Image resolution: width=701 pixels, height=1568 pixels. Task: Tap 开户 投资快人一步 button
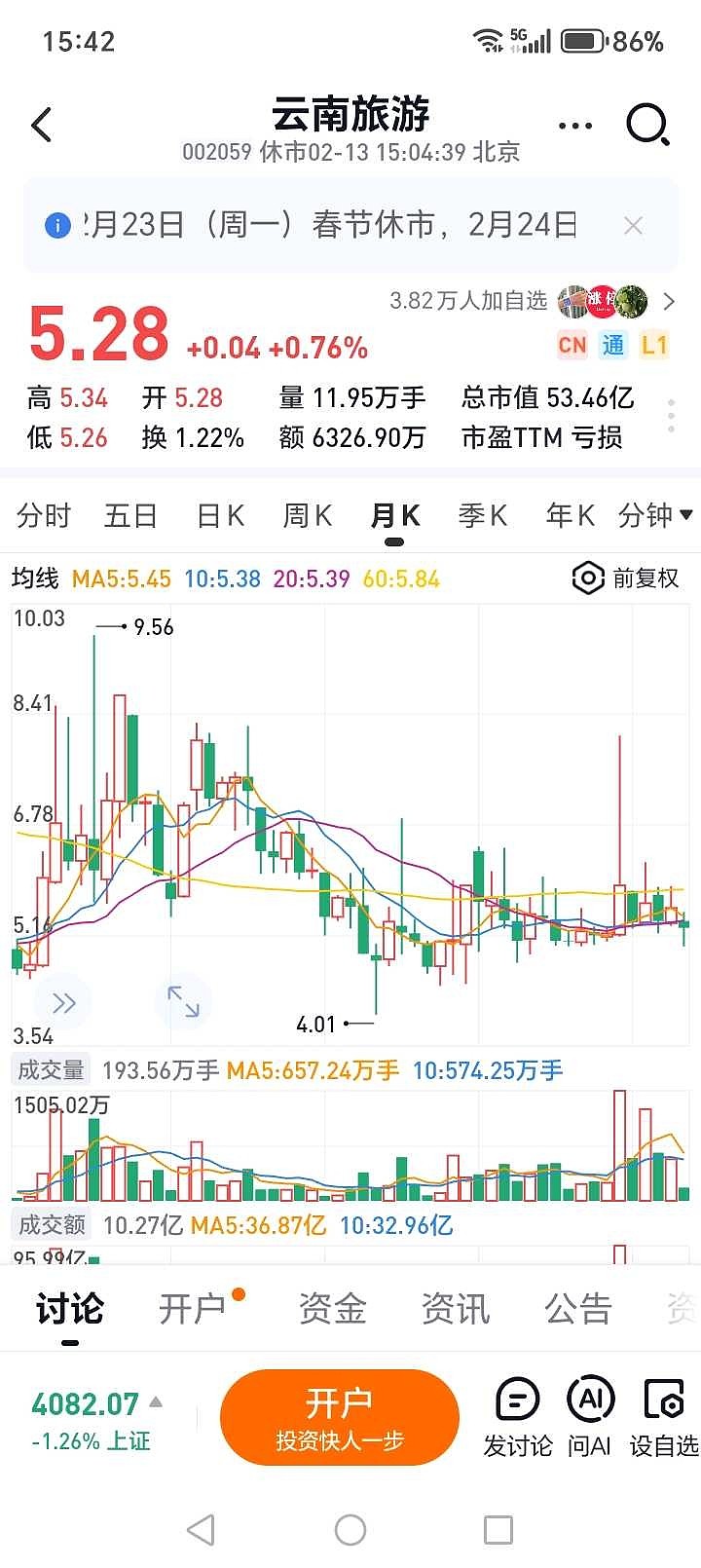[x=339, y=1417]
